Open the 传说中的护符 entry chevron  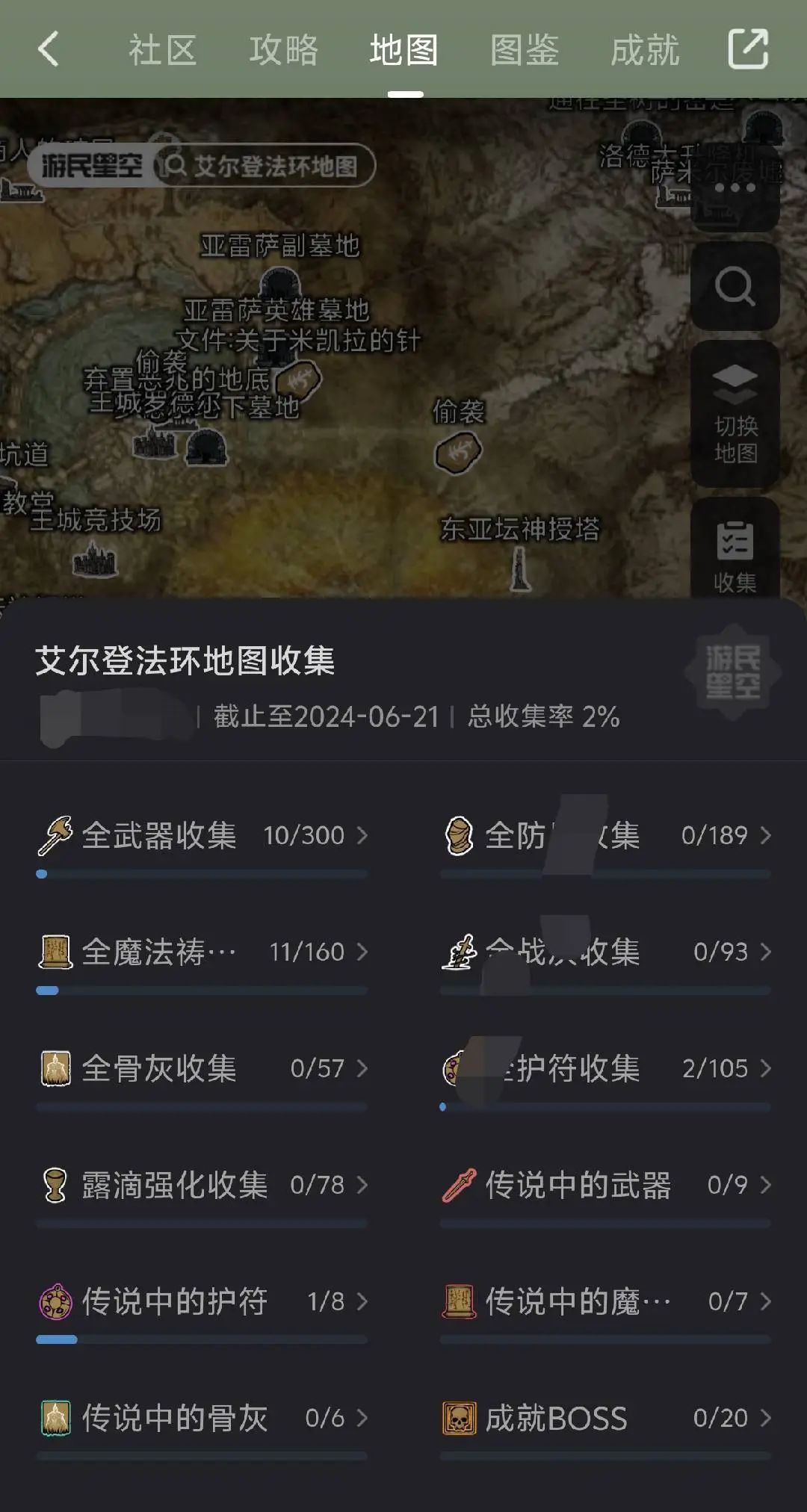point(362,1302)
